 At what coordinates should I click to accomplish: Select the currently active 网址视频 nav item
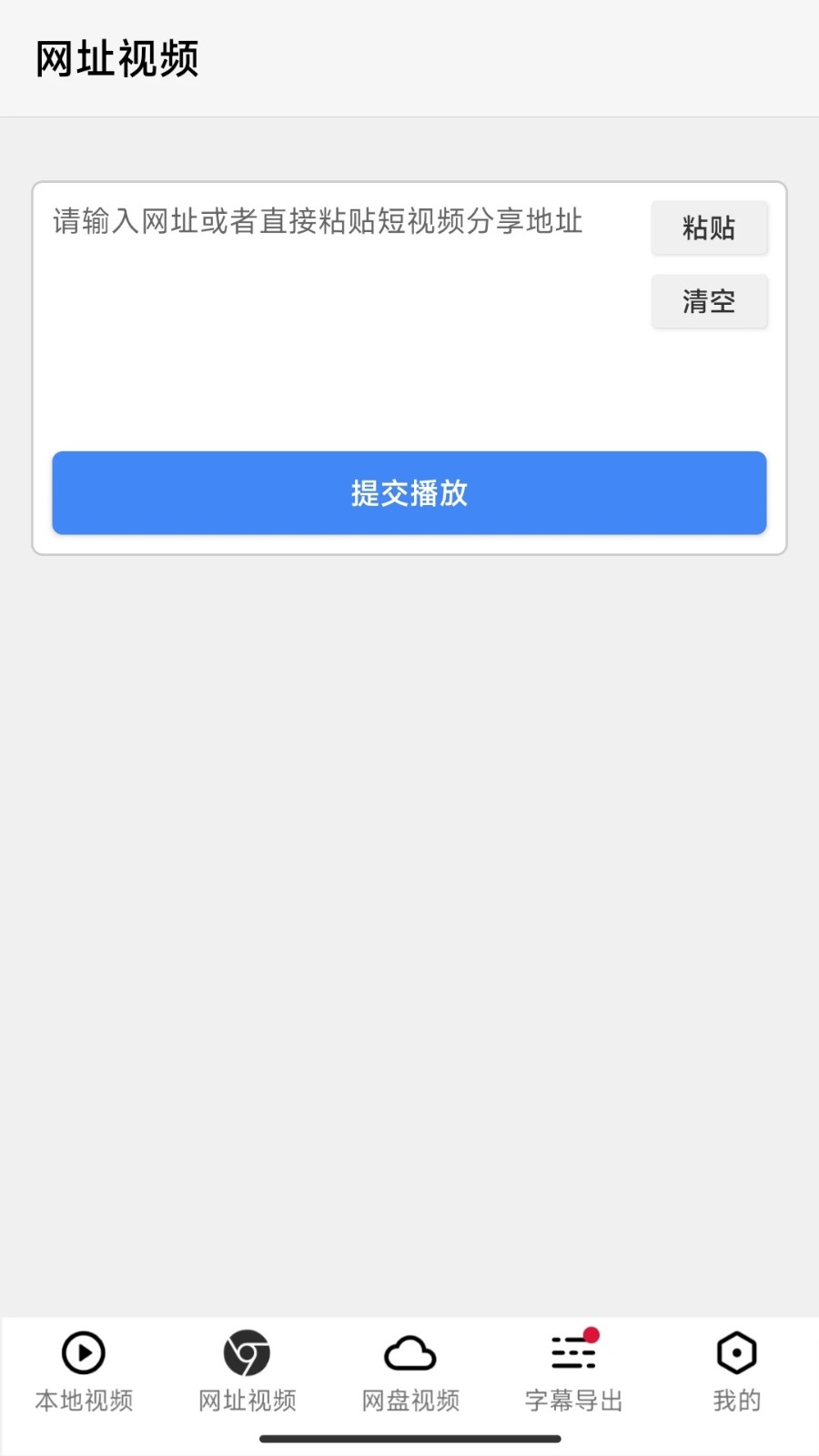[246, 1374]
